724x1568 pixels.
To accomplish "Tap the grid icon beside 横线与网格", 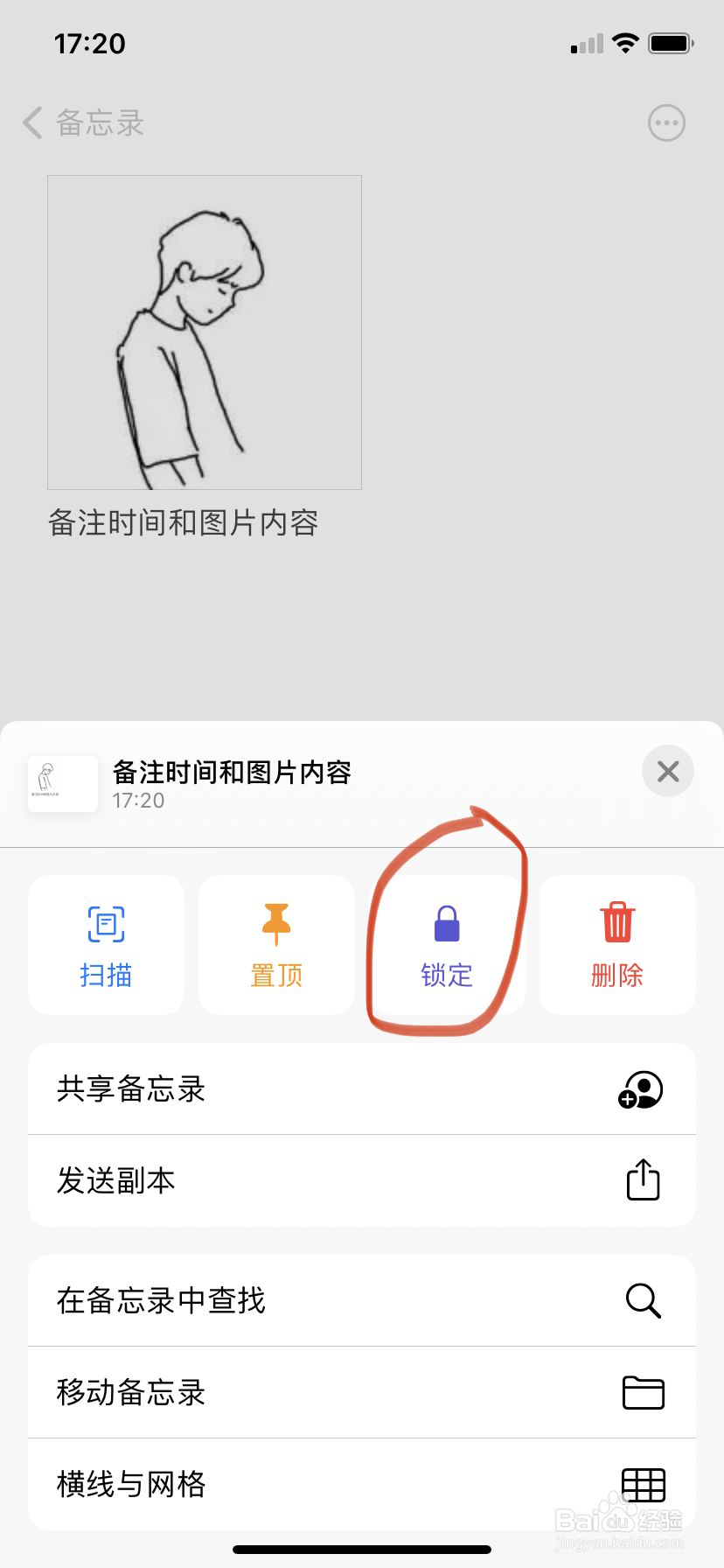I will pyautogui.click(x=643, y=1484).
